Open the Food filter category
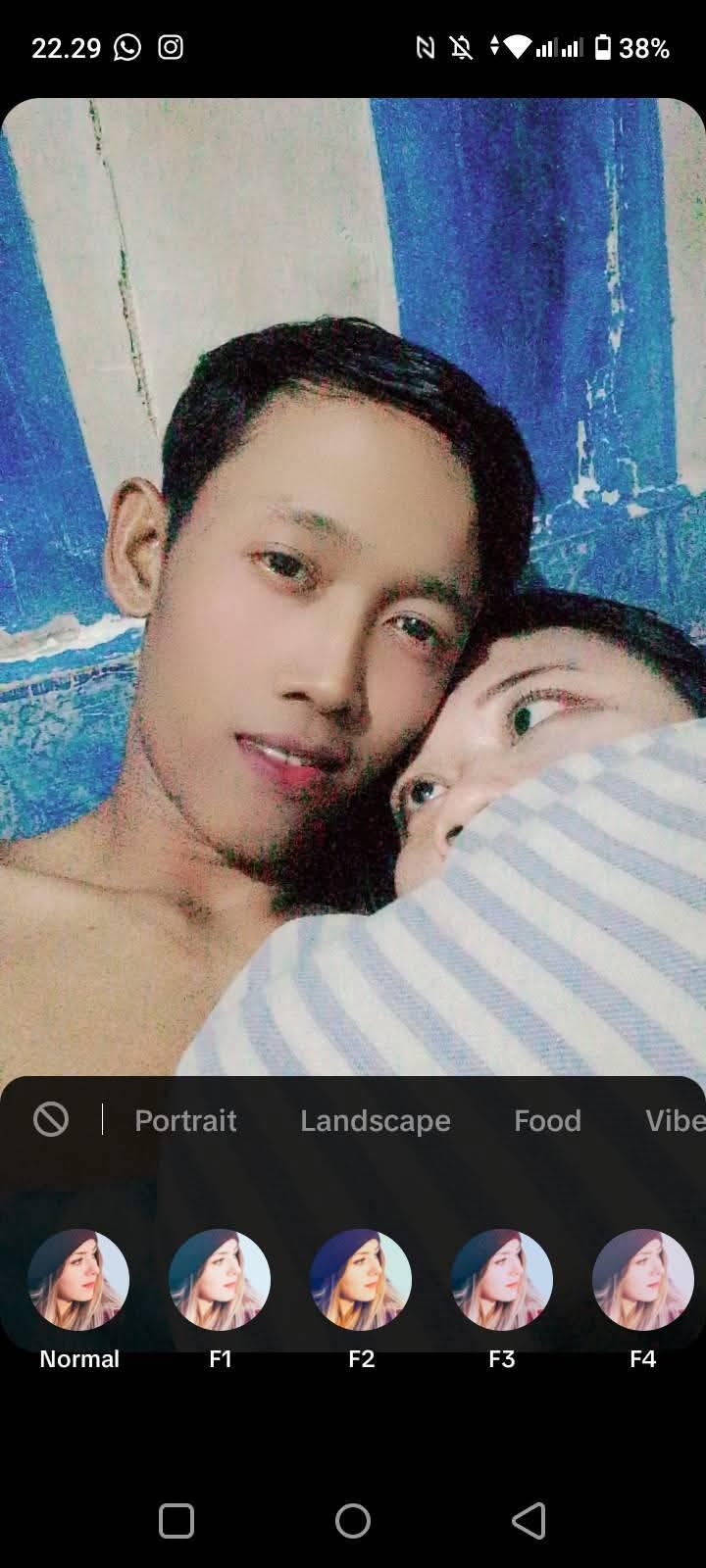Image resolution: width=706 pixels, height=1568 pixels. 547,1120
